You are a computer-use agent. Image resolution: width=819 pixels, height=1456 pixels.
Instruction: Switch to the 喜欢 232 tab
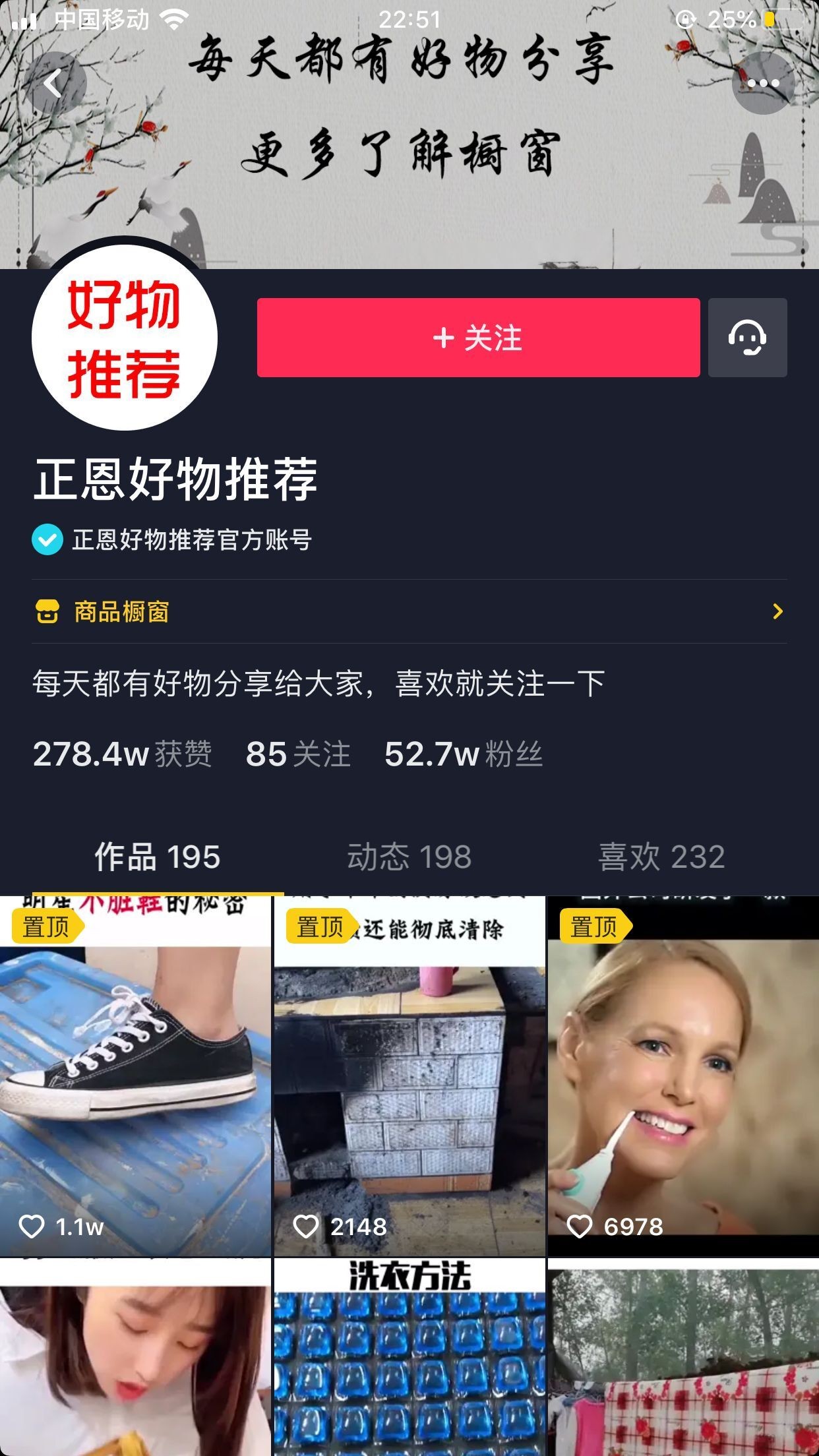click(661, 857)
